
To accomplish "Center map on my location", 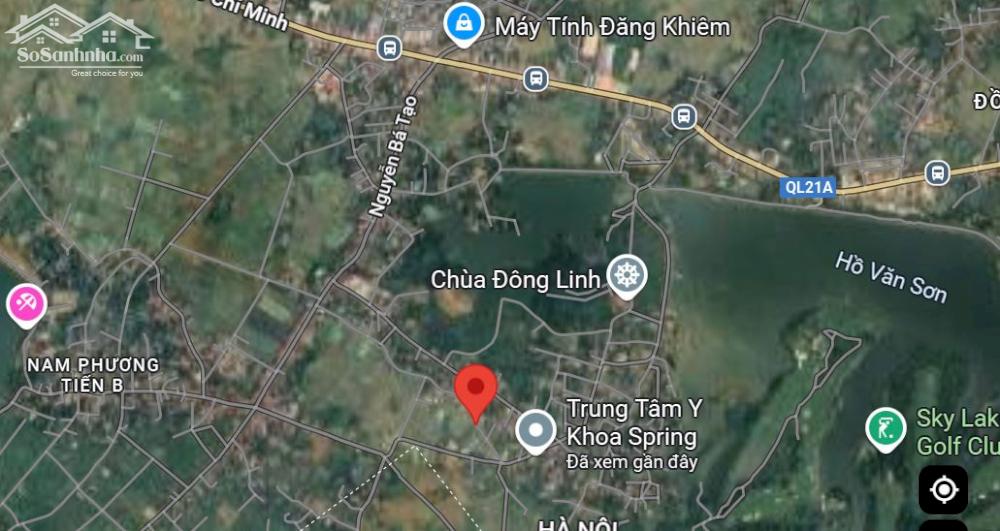I will [x=943, y=489].
